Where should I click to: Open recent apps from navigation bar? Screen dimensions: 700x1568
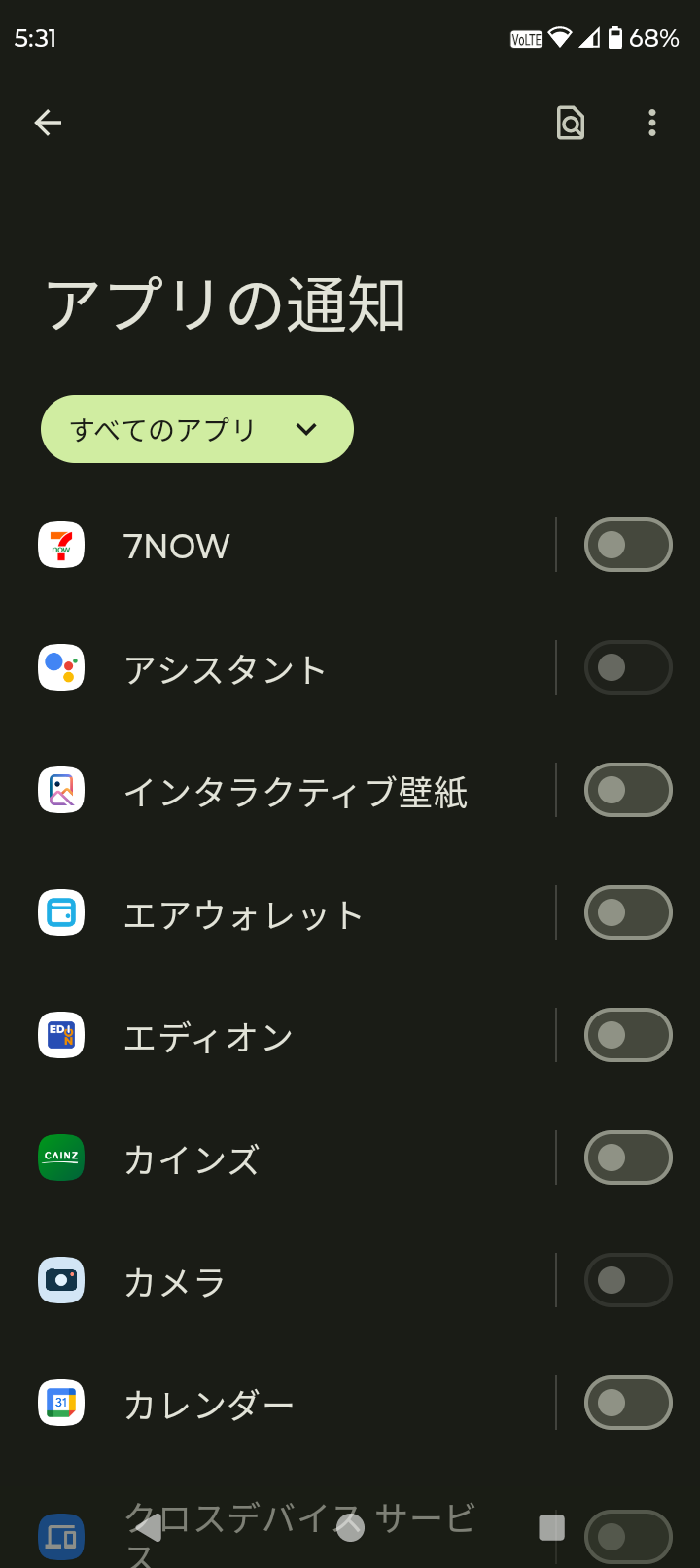tap(551, 1527)
